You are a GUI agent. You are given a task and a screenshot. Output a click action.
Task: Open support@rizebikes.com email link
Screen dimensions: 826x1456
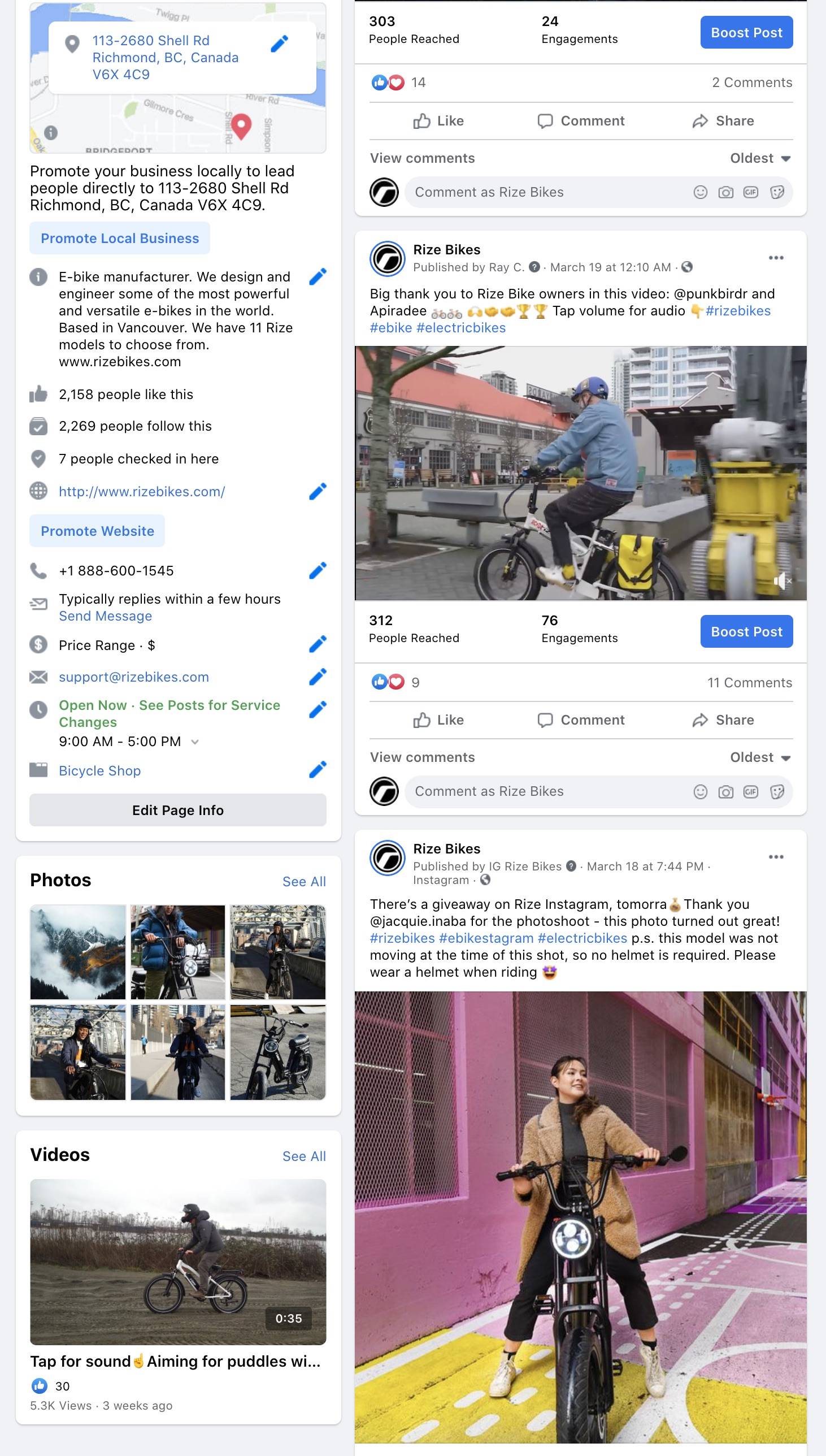point(134,677)
